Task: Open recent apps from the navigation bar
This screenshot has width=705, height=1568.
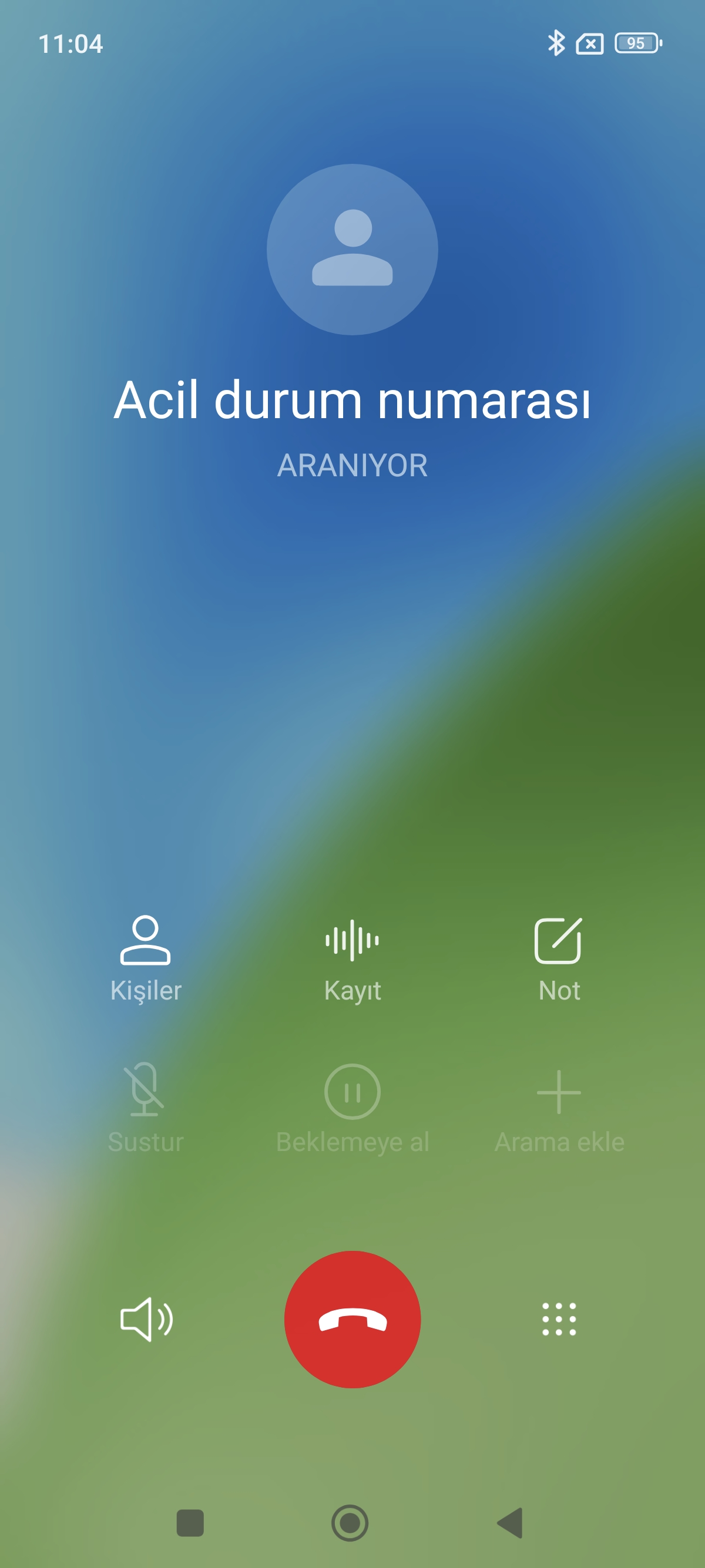Action: (190, 1523)
